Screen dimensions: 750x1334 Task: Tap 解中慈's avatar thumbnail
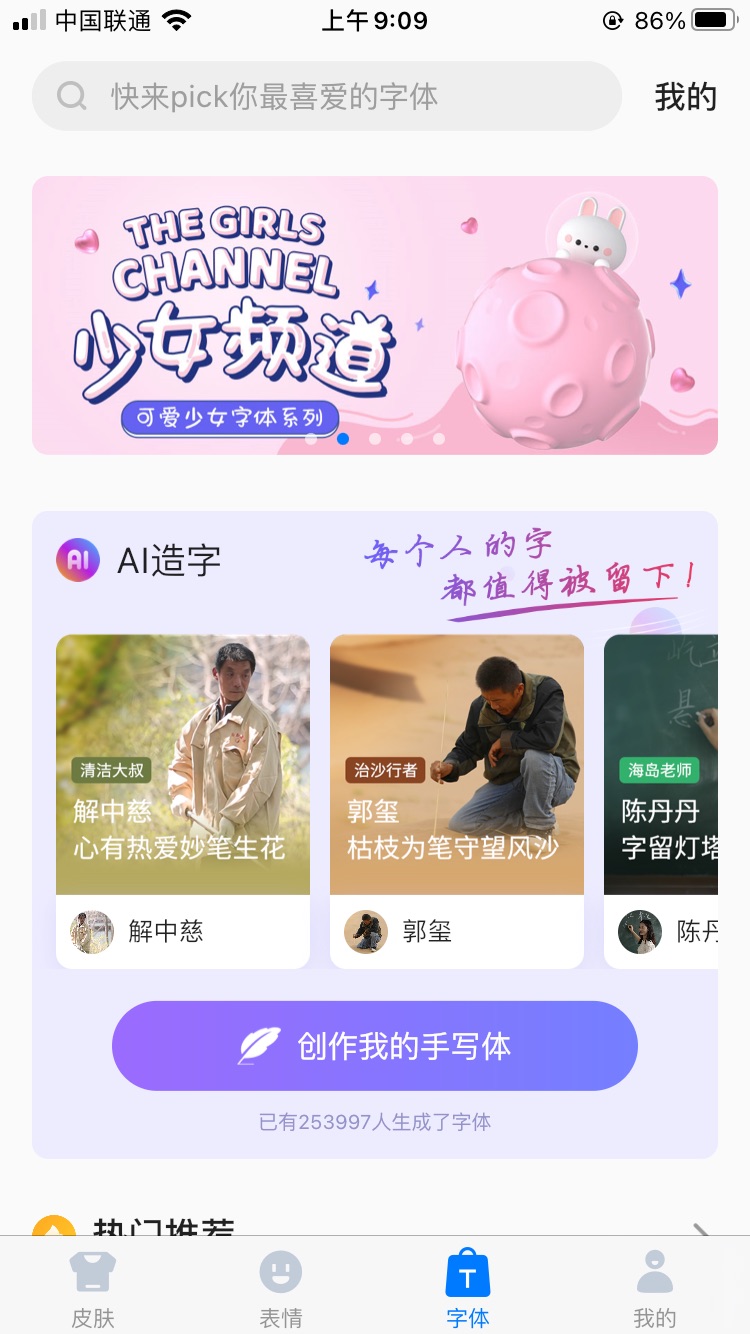click(x=91, y=932)
